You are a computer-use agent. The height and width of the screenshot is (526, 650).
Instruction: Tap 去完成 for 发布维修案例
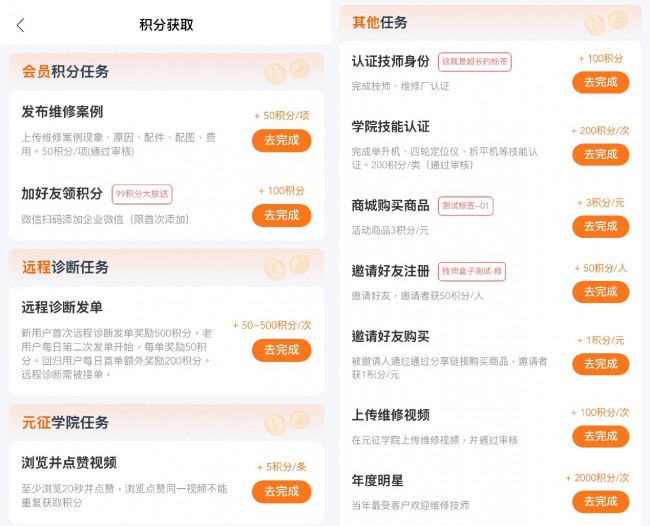(x=281, y=140)
